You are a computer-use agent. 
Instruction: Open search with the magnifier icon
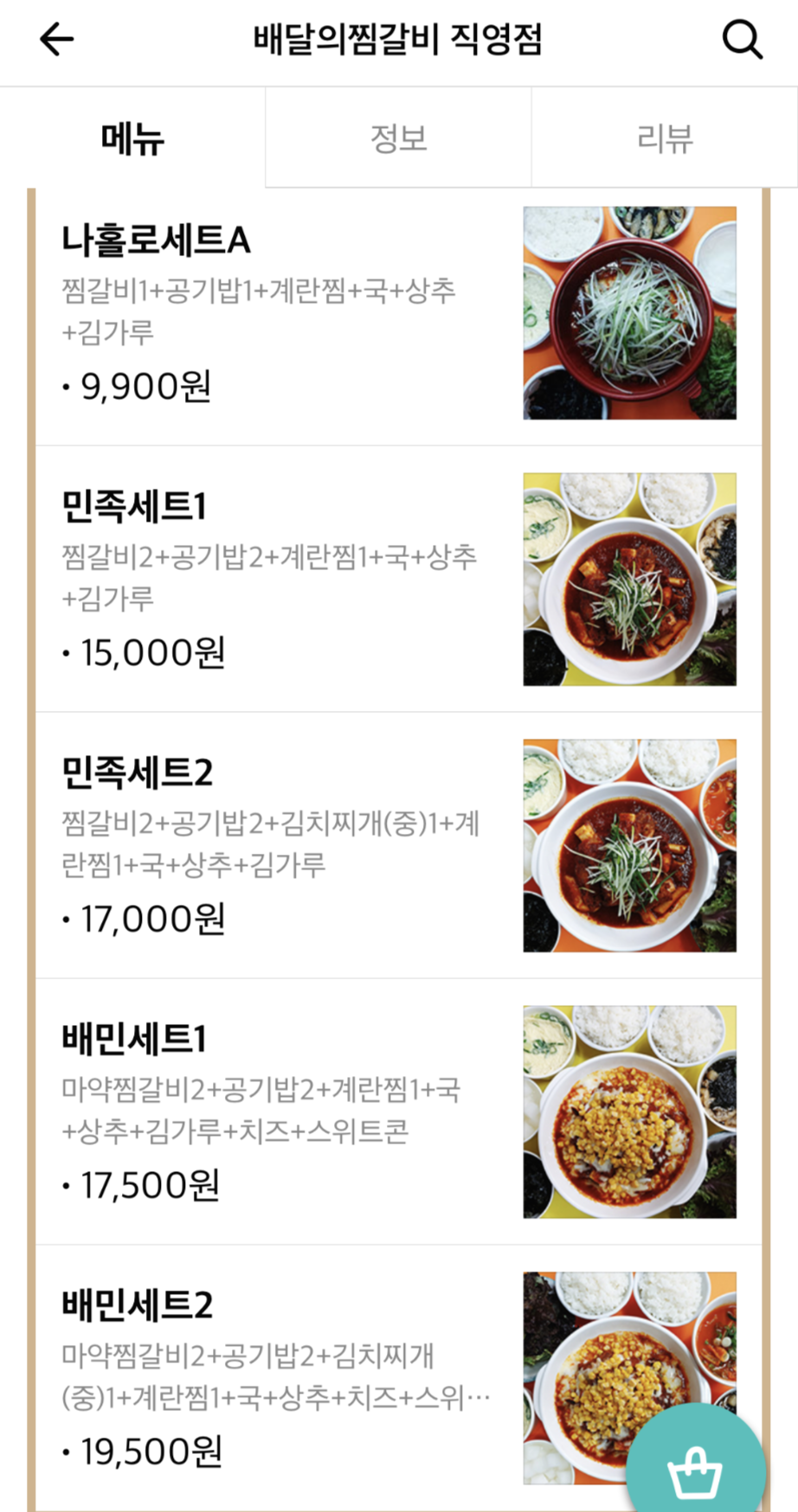tap(742, 40)
